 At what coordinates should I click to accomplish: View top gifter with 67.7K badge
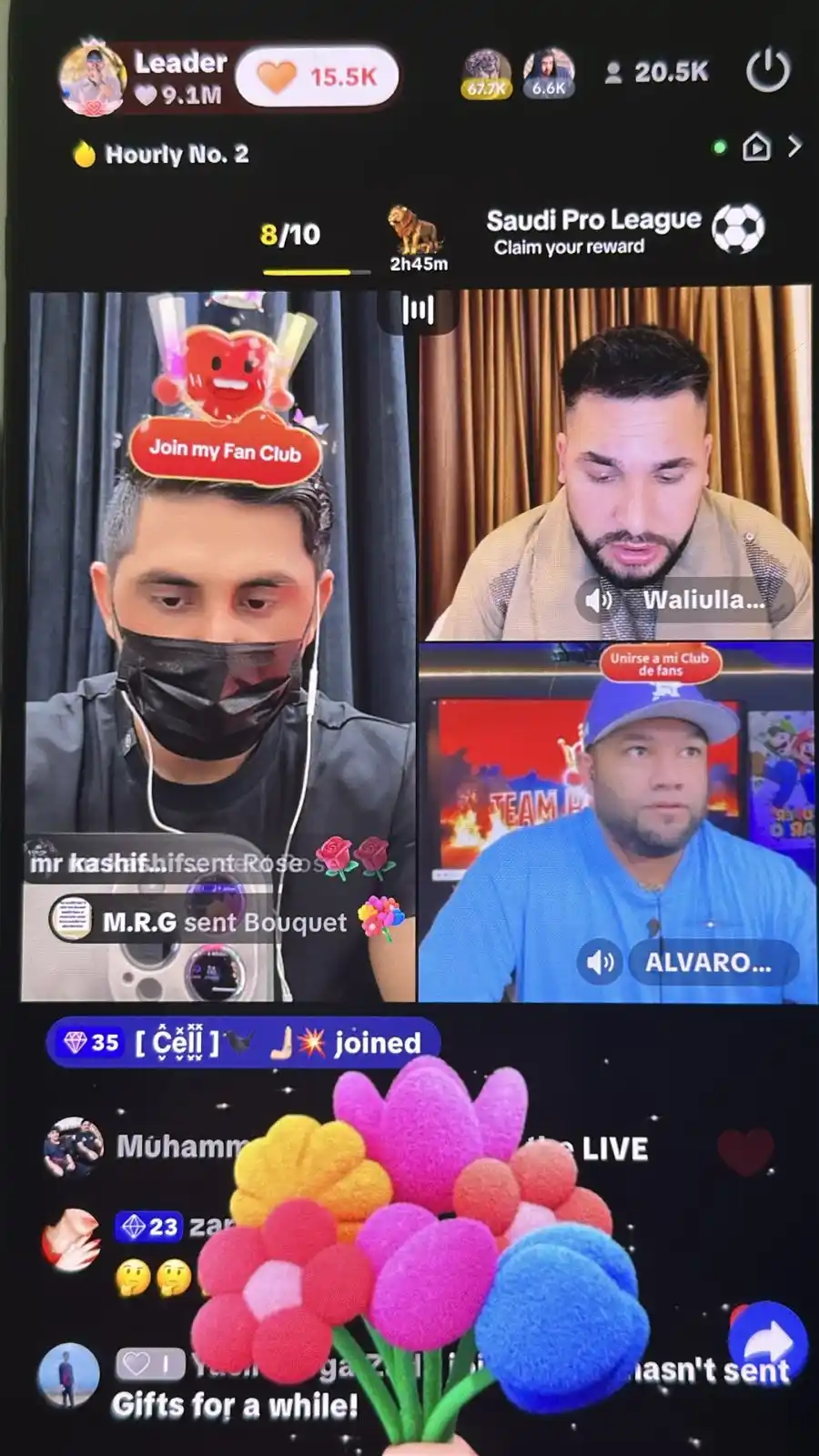(x=487, y=73)
